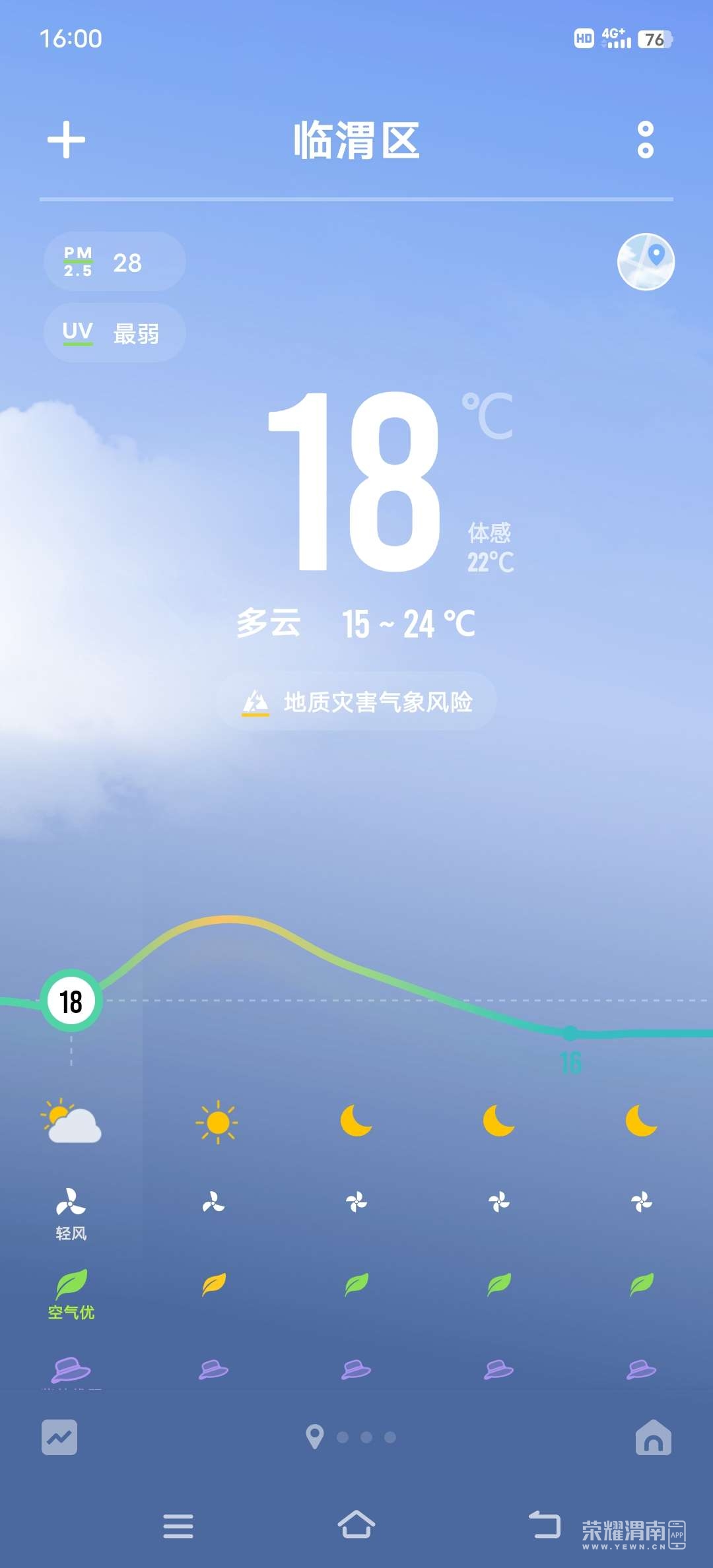
Task: View the UV index details chip
Action: coord(114,333)
